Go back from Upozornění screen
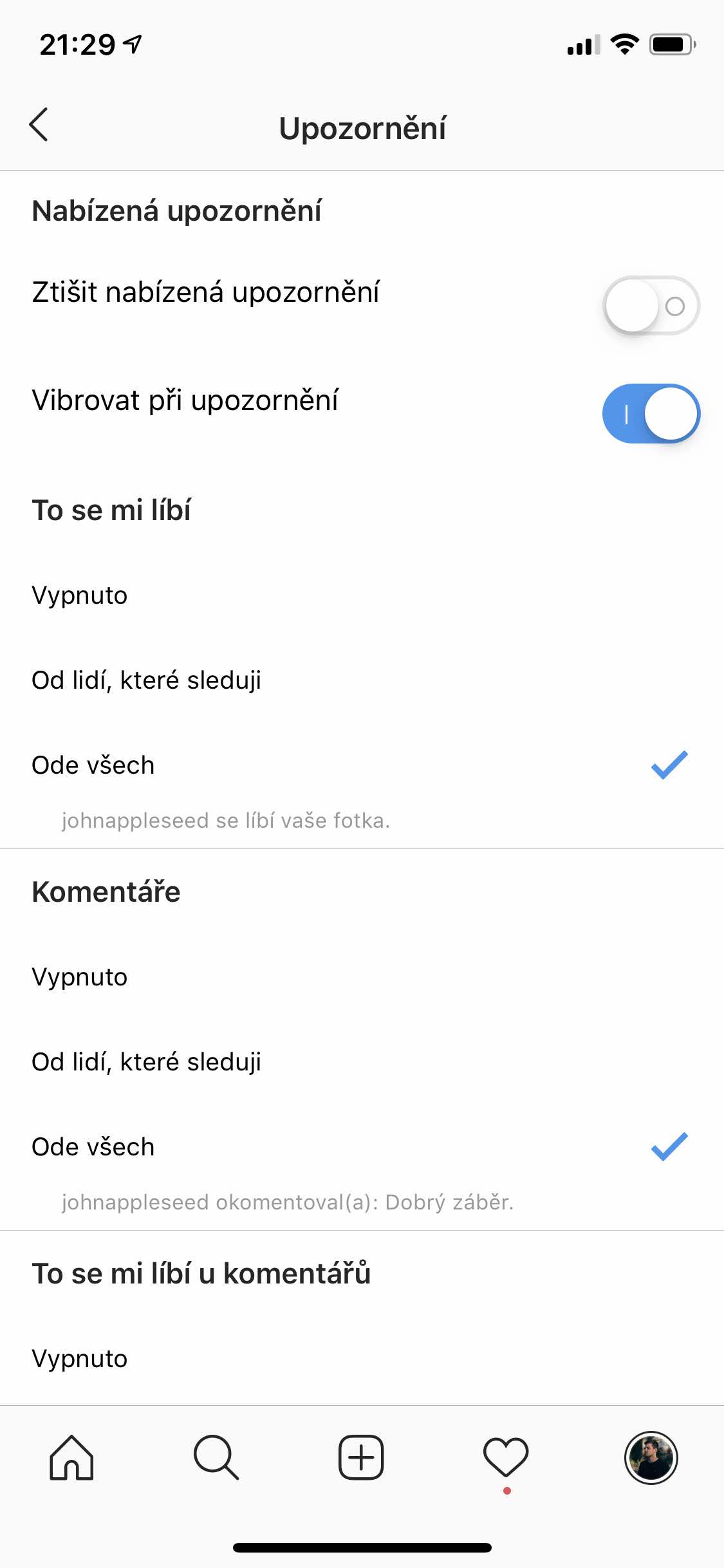 (39, 125)
